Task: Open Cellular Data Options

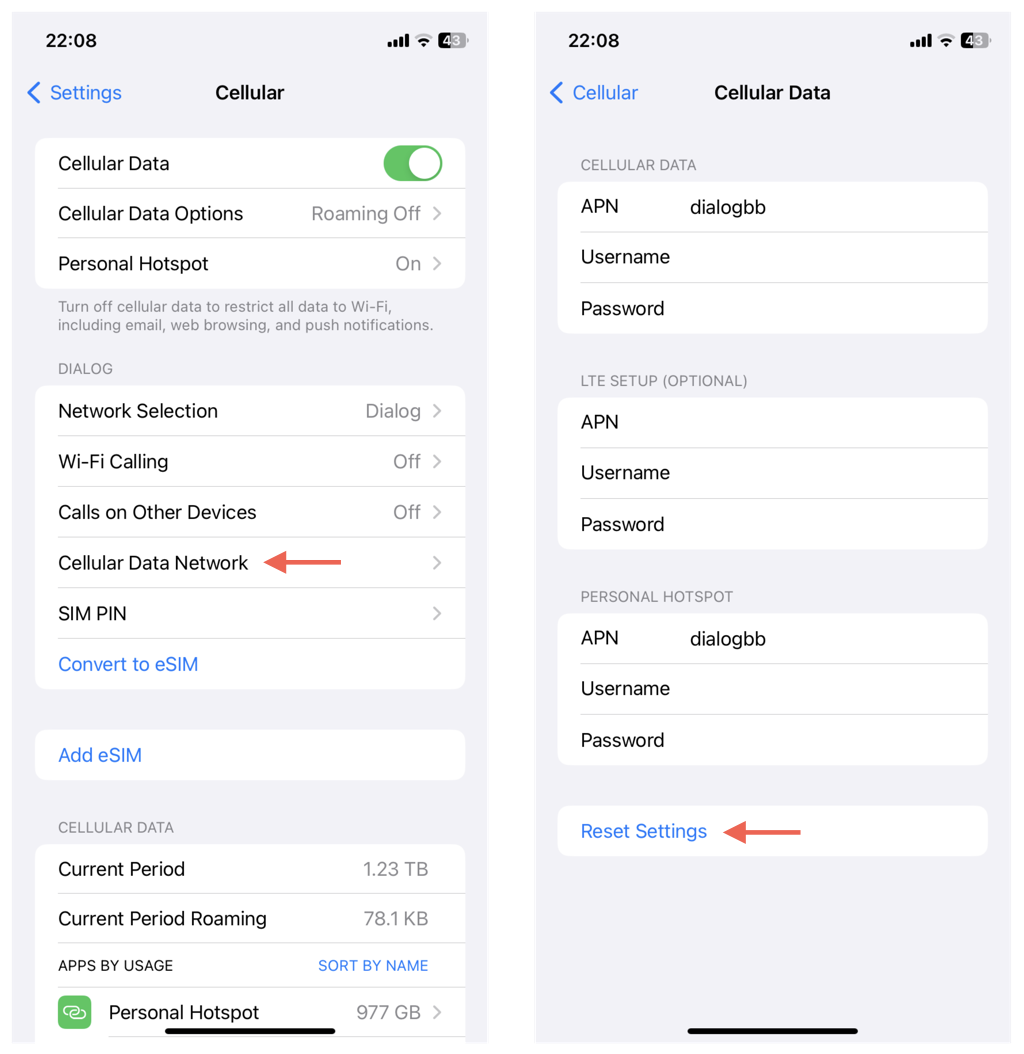Action: point(250,214)
